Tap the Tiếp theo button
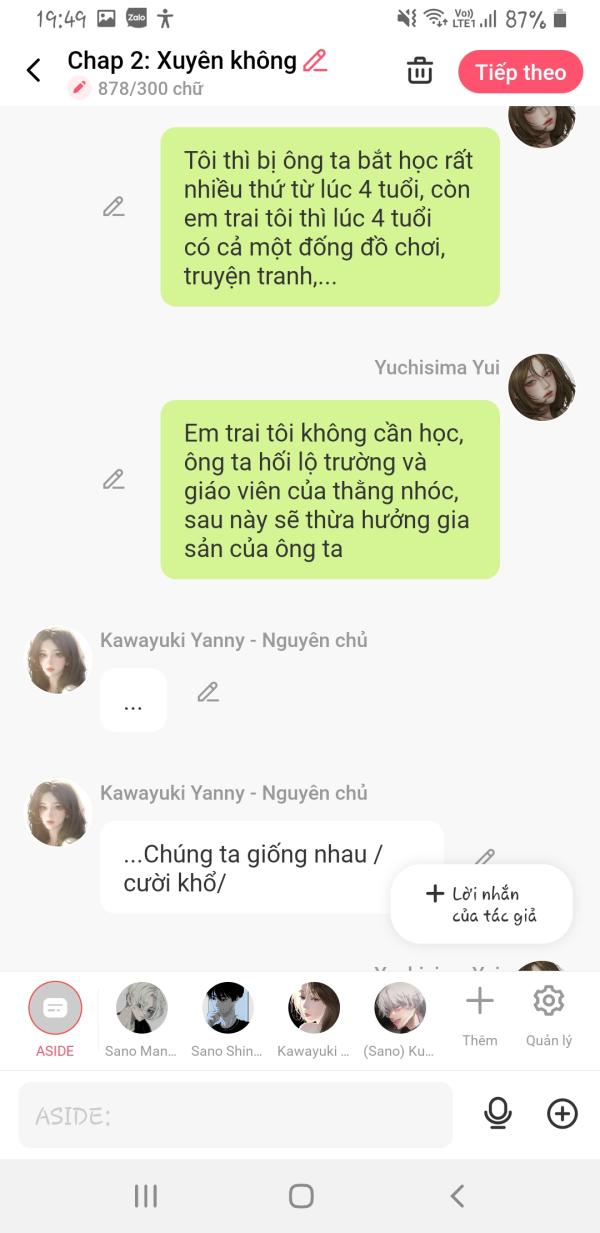Image resolution: width=600 pixels, height=1233 pixels. tap(520, 72)
